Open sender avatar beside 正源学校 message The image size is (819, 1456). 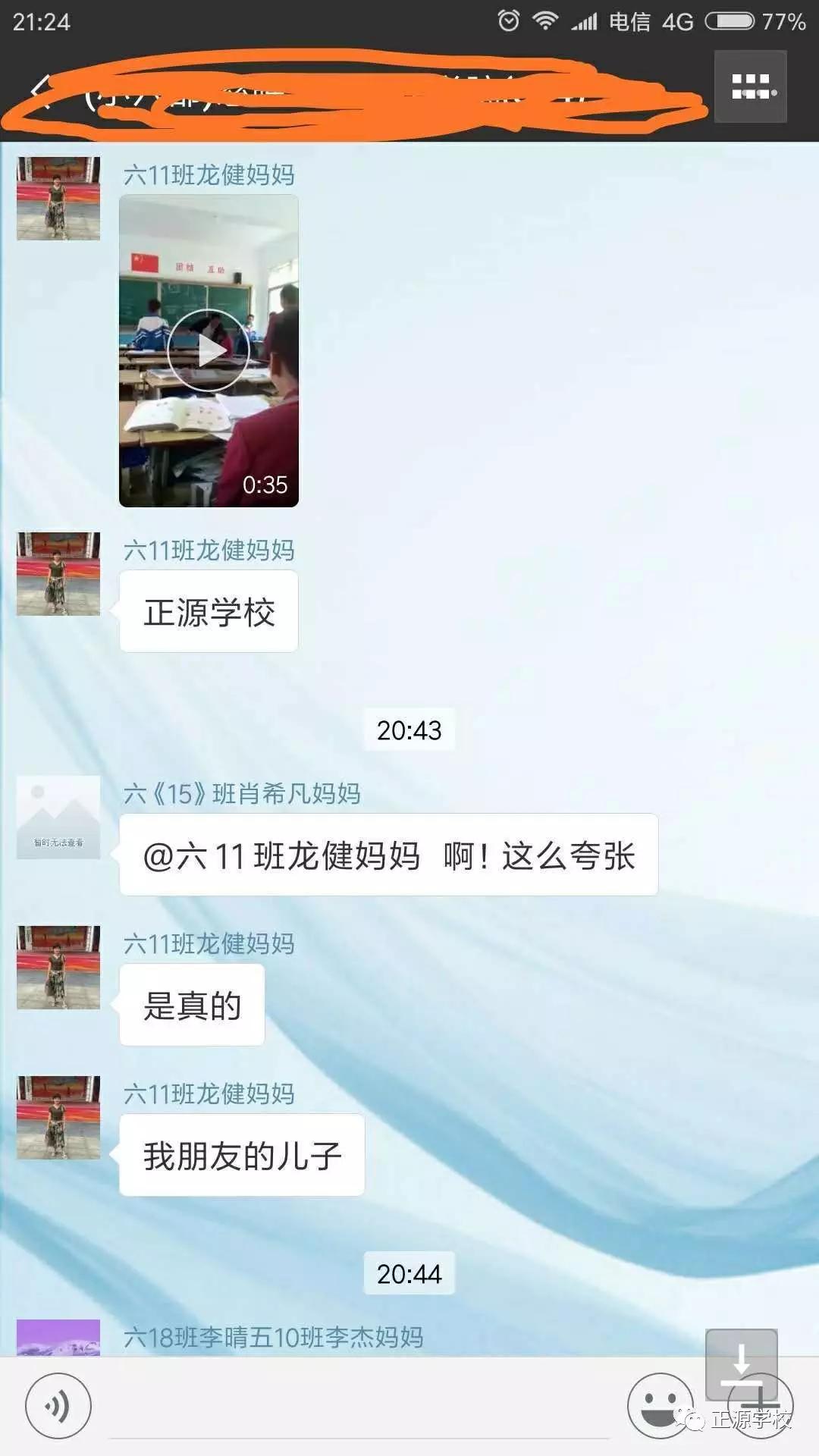[x=58, y=573]
